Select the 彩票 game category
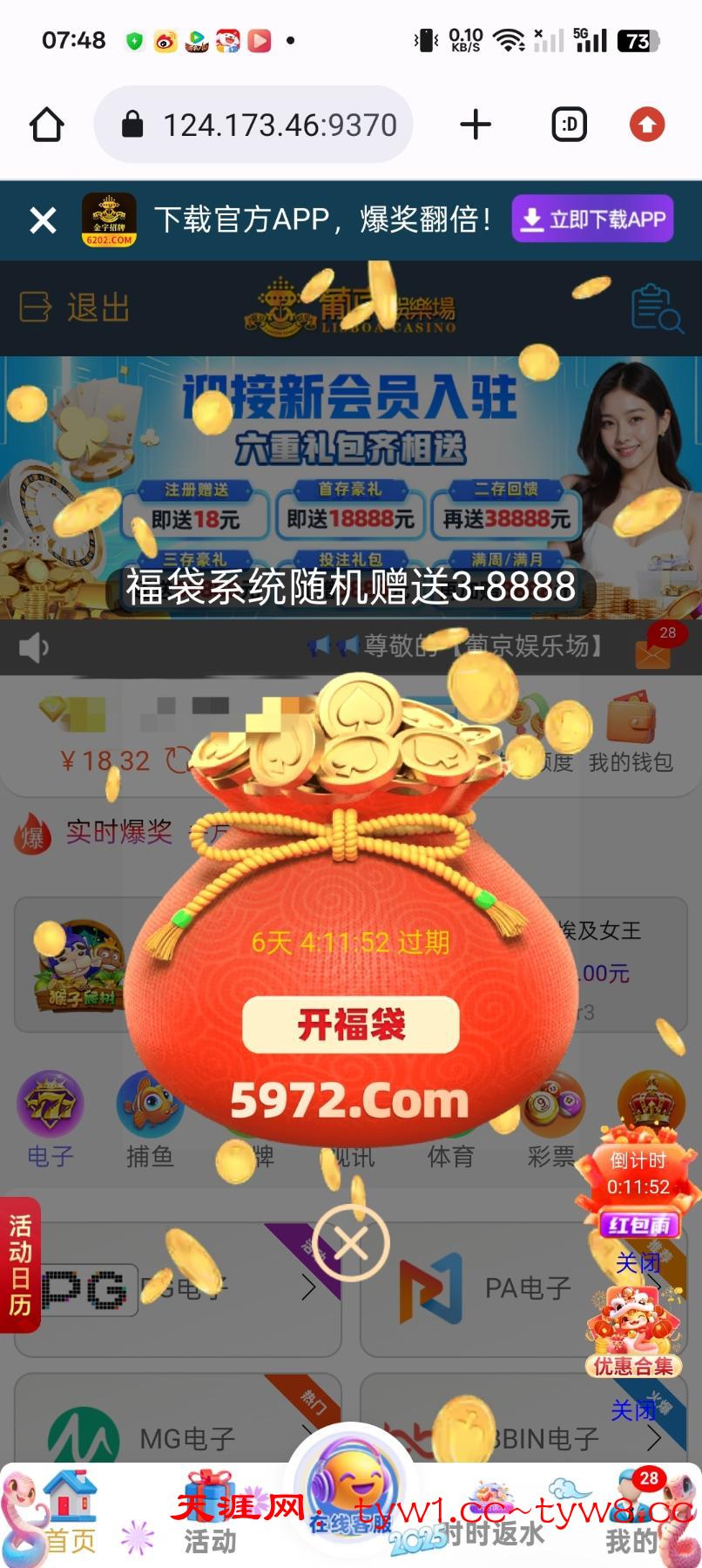 coord(551,1119)
